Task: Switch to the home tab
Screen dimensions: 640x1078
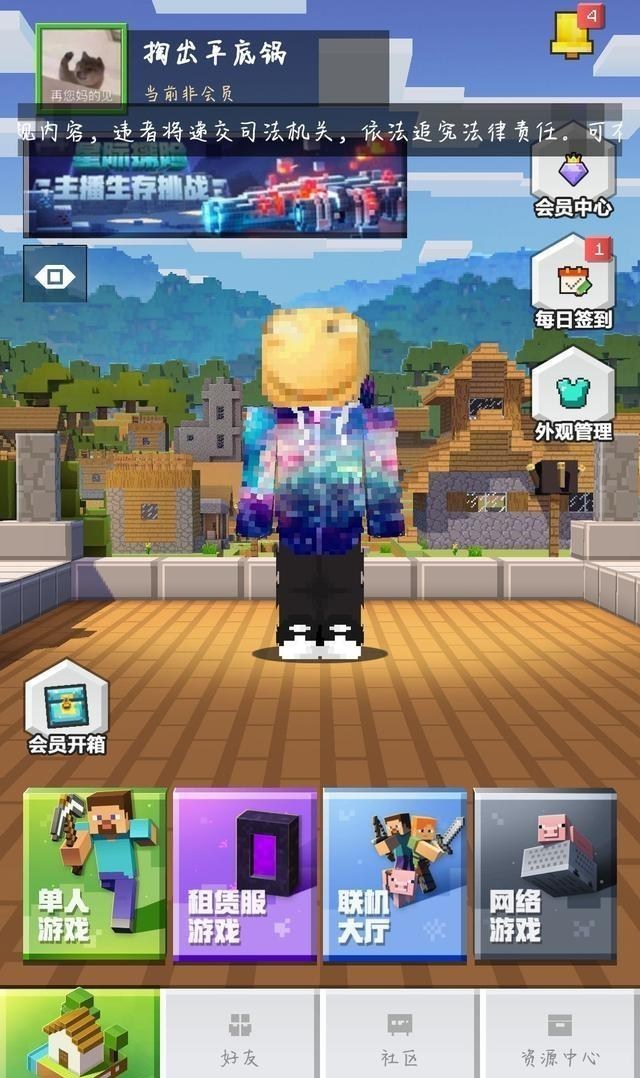Action: tap(80, 1033)
